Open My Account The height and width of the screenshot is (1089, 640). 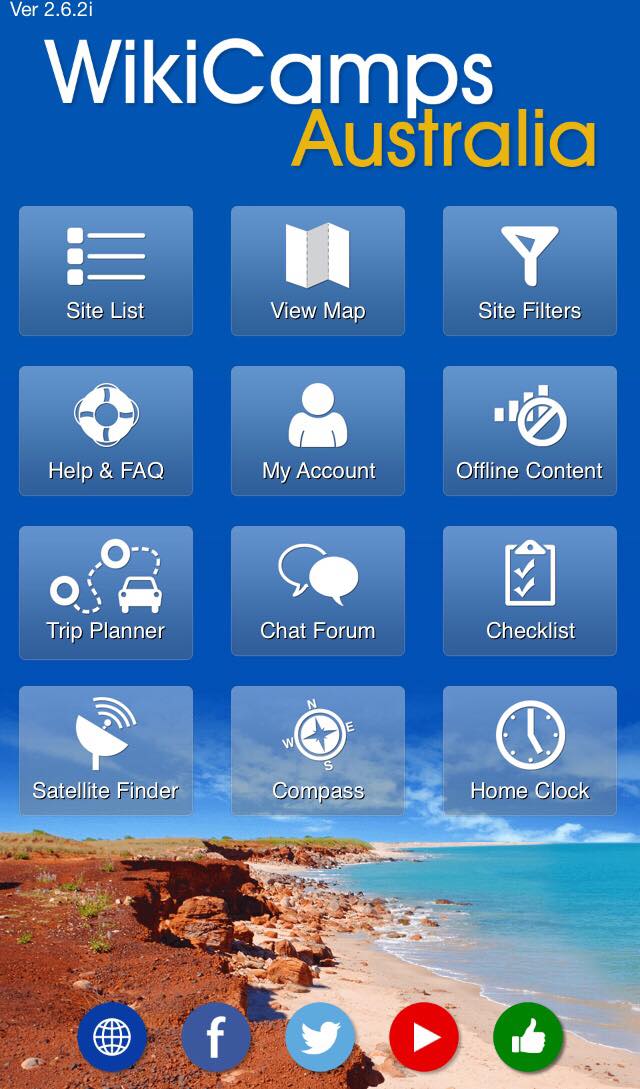coord(318,431)
